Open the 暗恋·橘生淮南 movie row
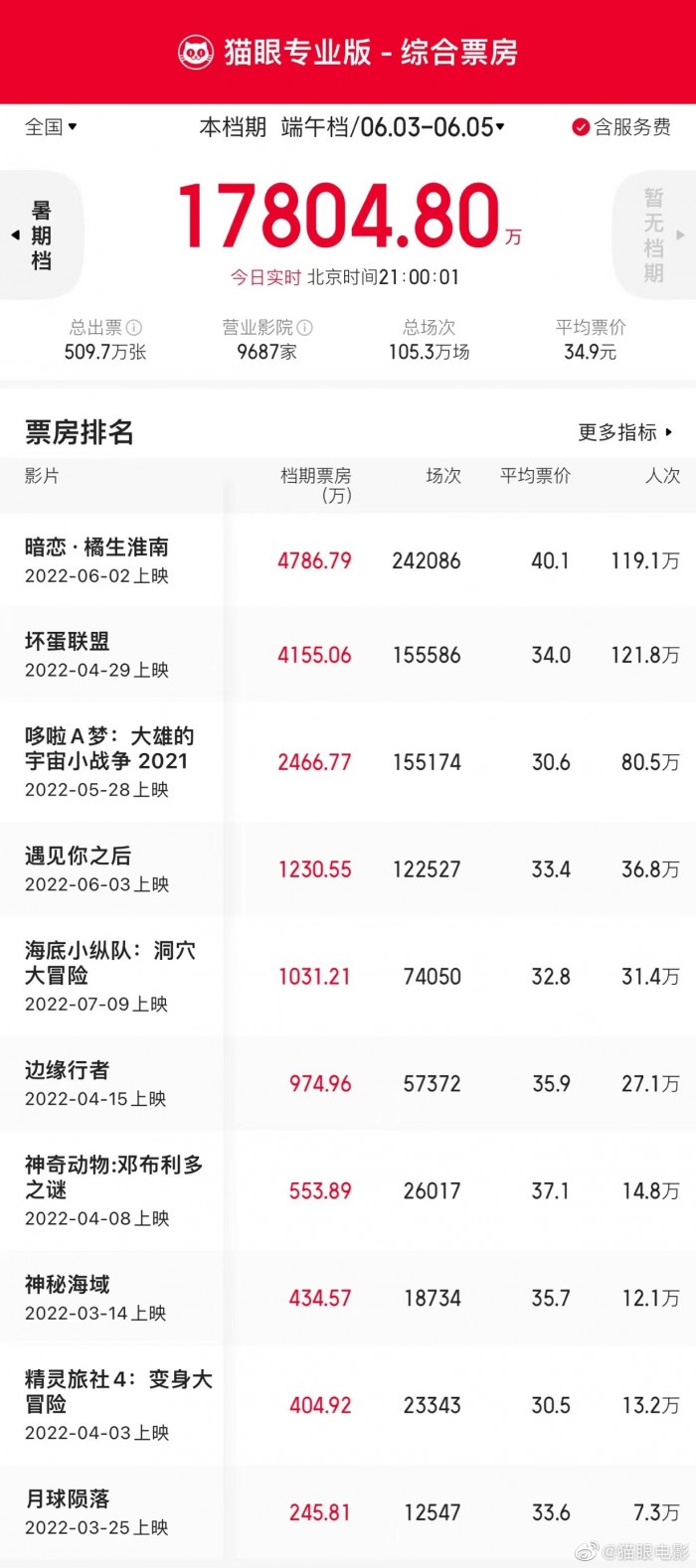This screenshot has width=696, height=1568. (348, 560)
